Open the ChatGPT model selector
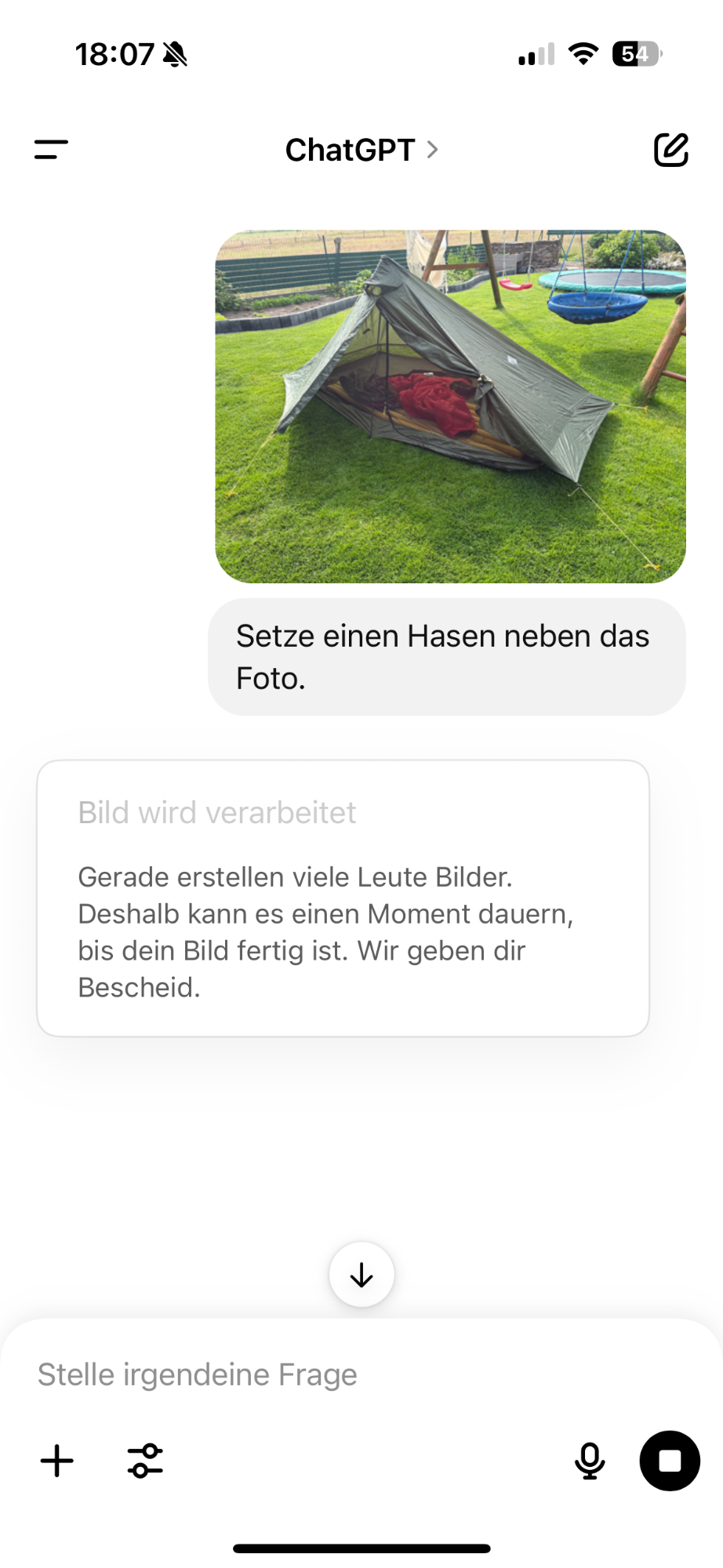 [x=361, y=150]
